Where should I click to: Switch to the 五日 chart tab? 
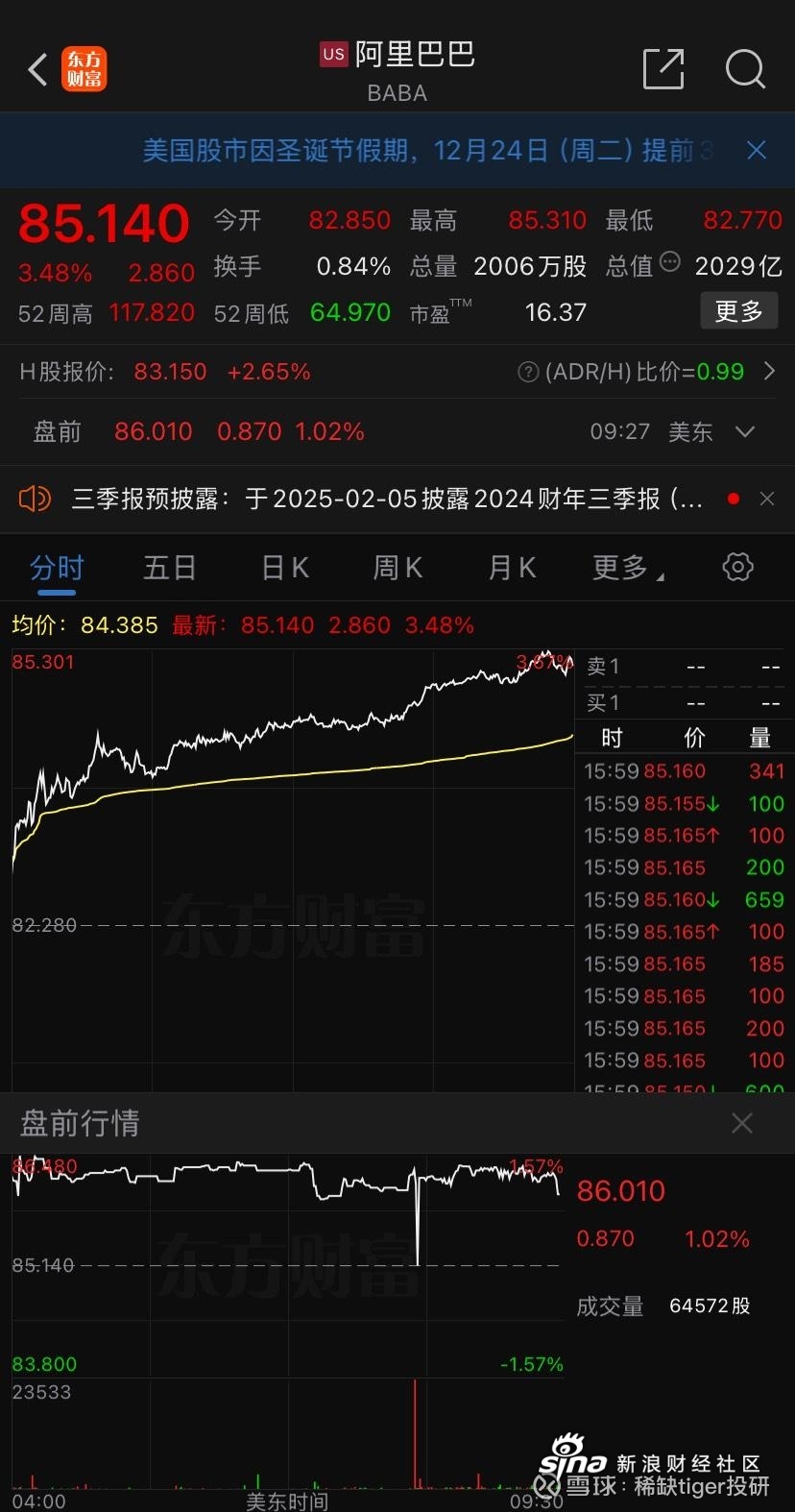(x=169, y=568)
